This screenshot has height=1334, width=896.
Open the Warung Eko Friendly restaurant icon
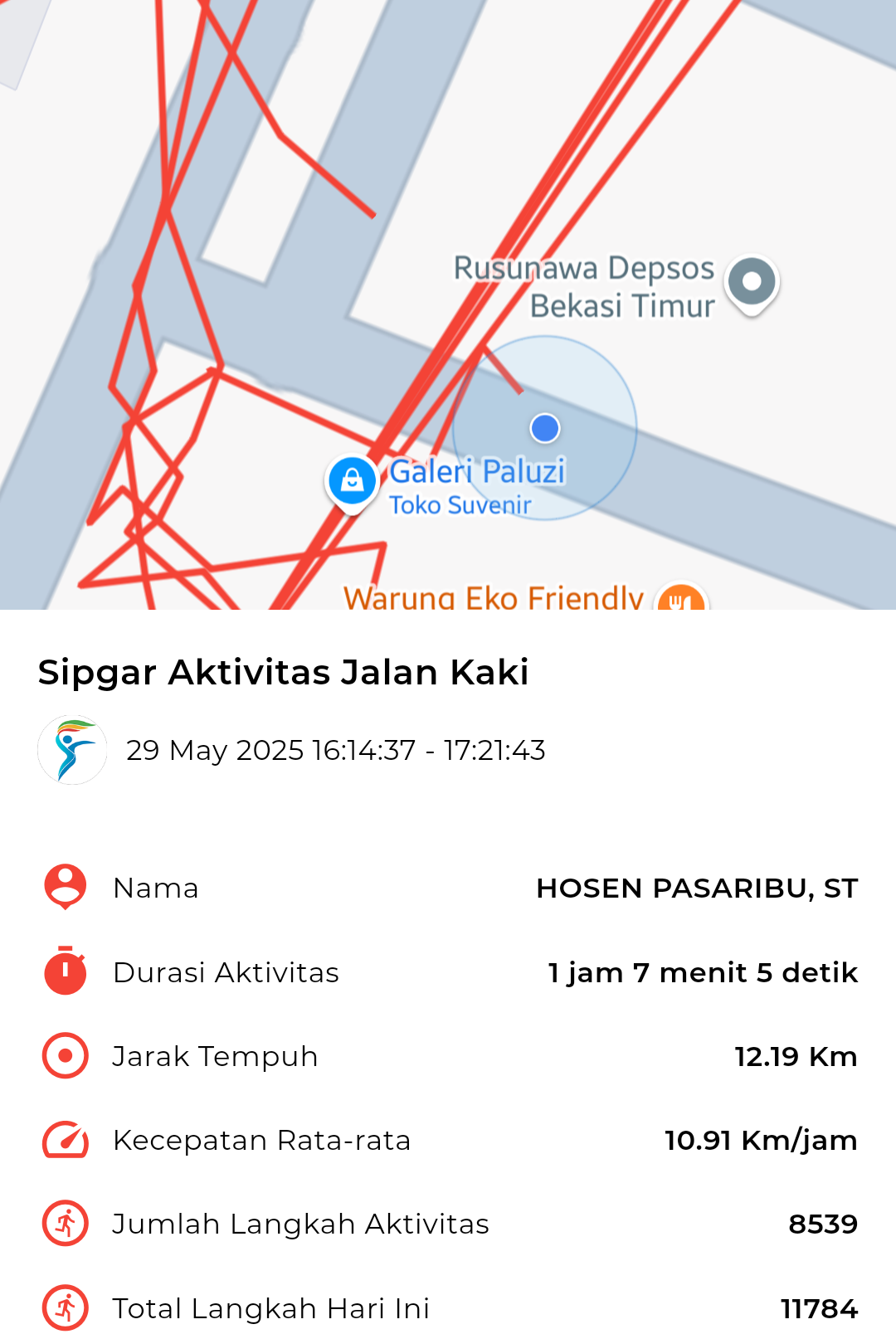pyautogui.click(x=680, y=597)
